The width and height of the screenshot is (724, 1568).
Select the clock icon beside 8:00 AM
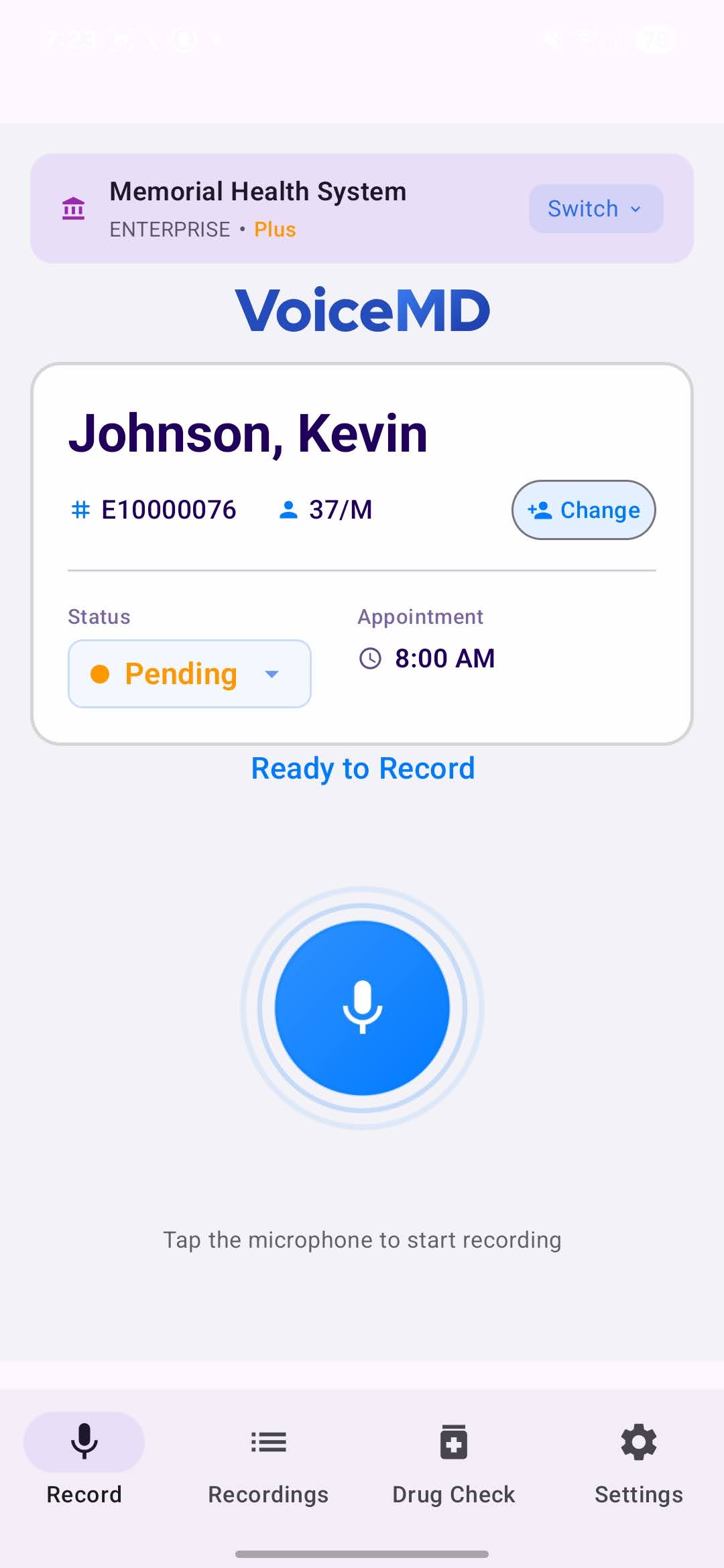[371, 658]
